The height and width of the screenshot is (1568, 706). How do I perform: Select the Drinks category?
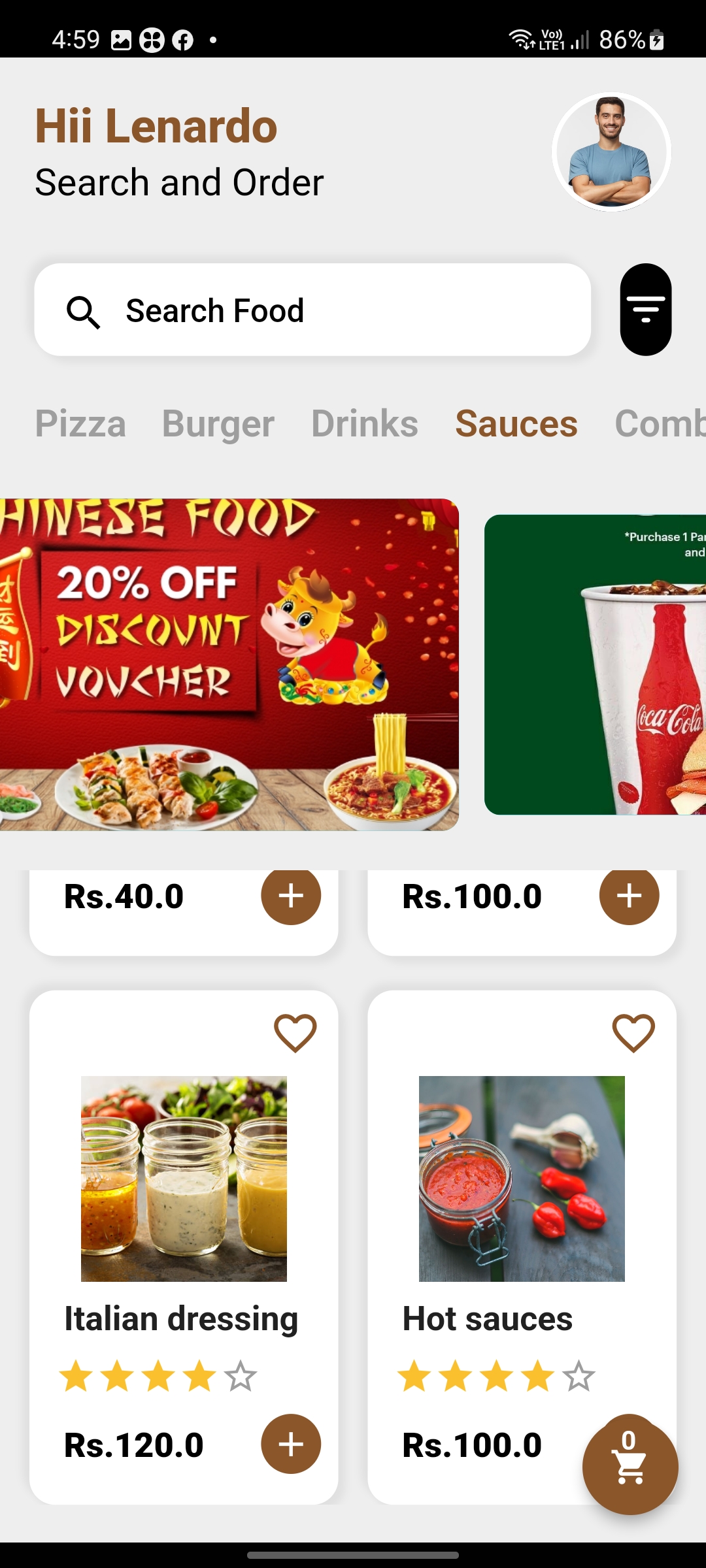click(x=363, y=423)
